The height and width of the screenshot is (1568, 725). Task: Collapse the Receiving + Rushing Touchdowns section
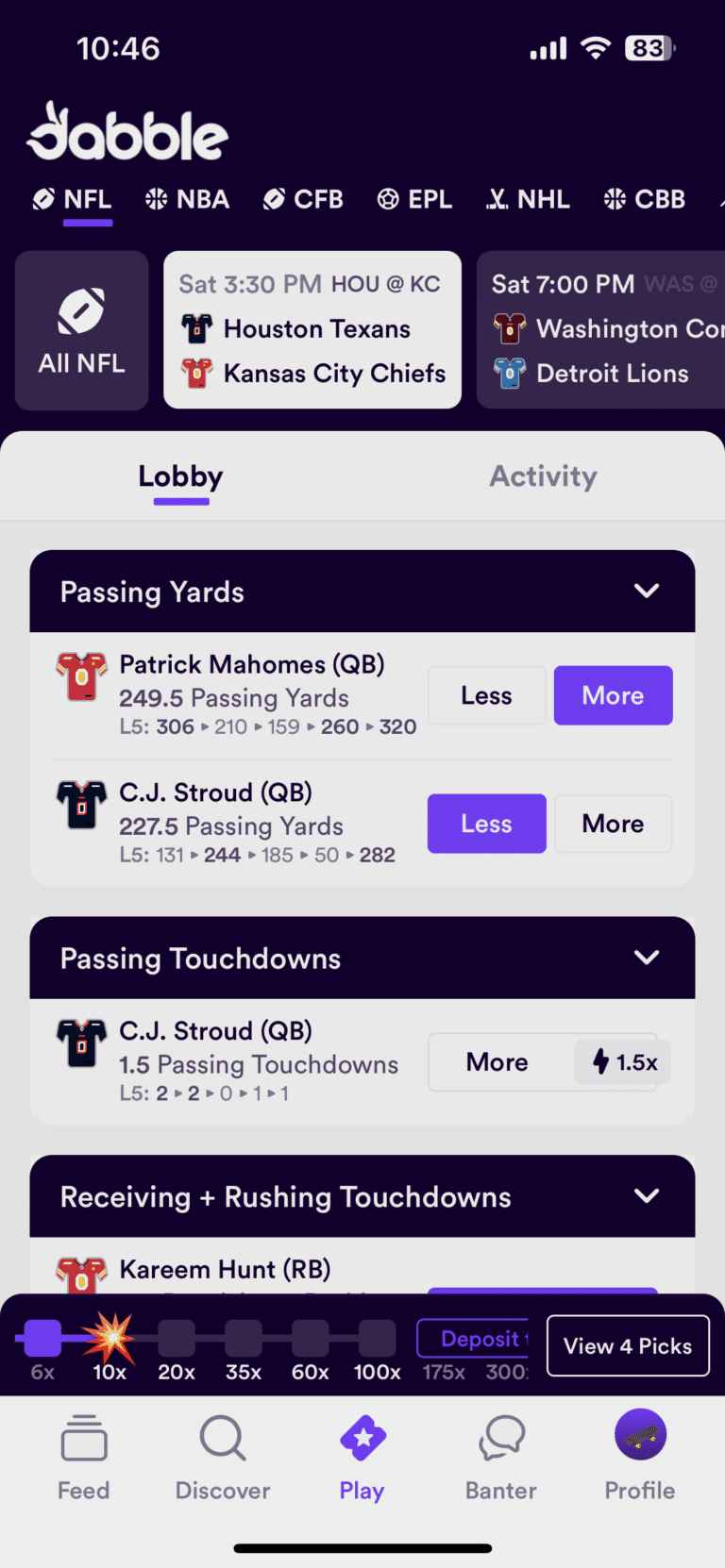point(647,1196)
